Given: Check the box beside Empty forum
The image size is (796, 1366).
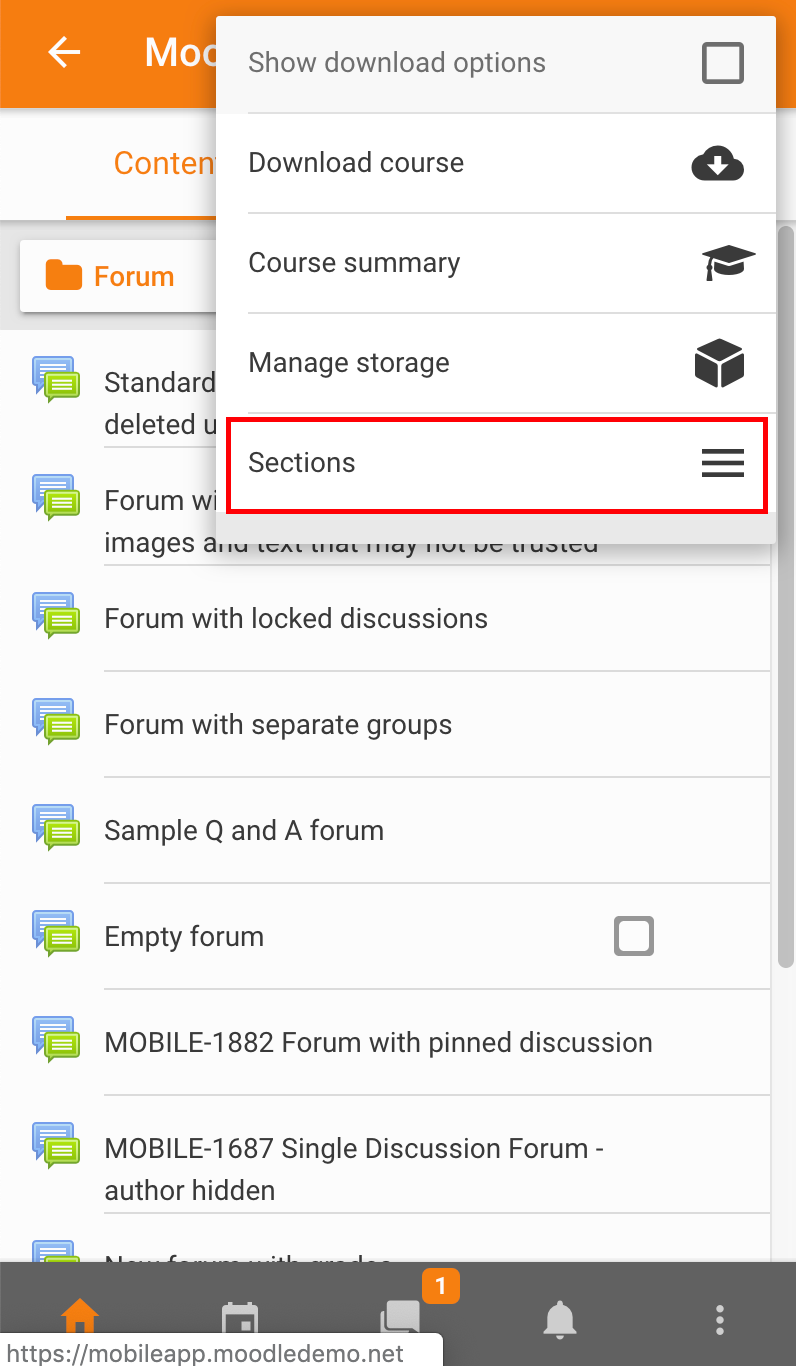Looking at the screenshot, I should [634, 937].
